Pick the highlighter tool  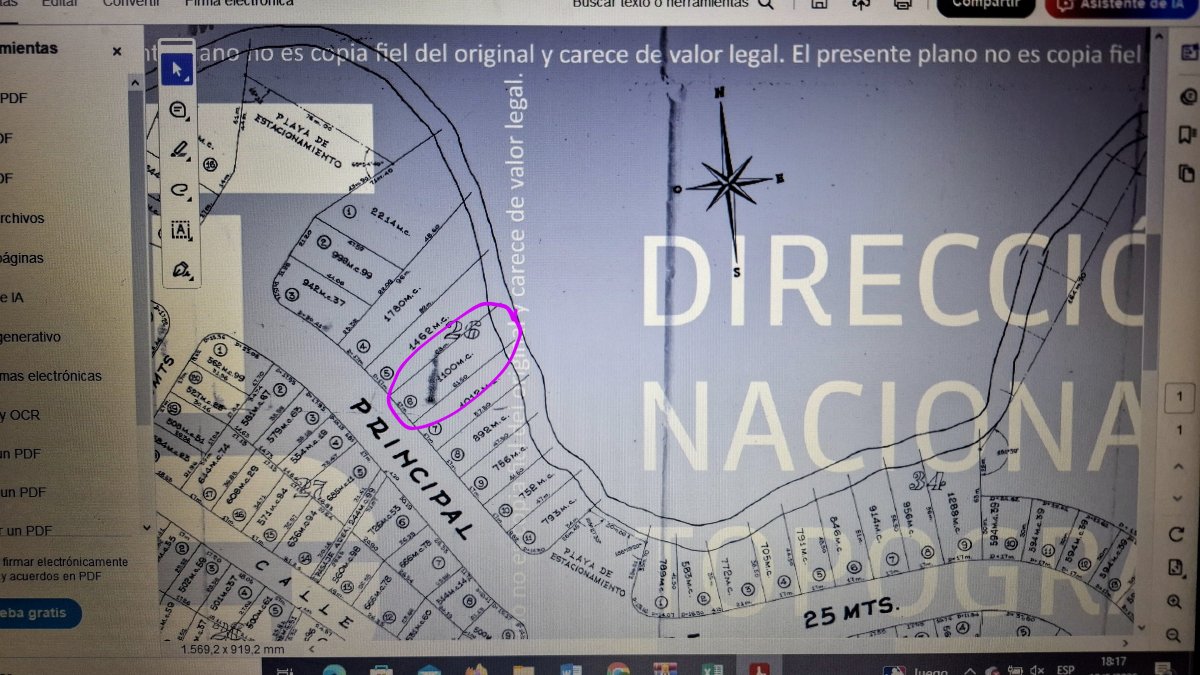point(180,150)
